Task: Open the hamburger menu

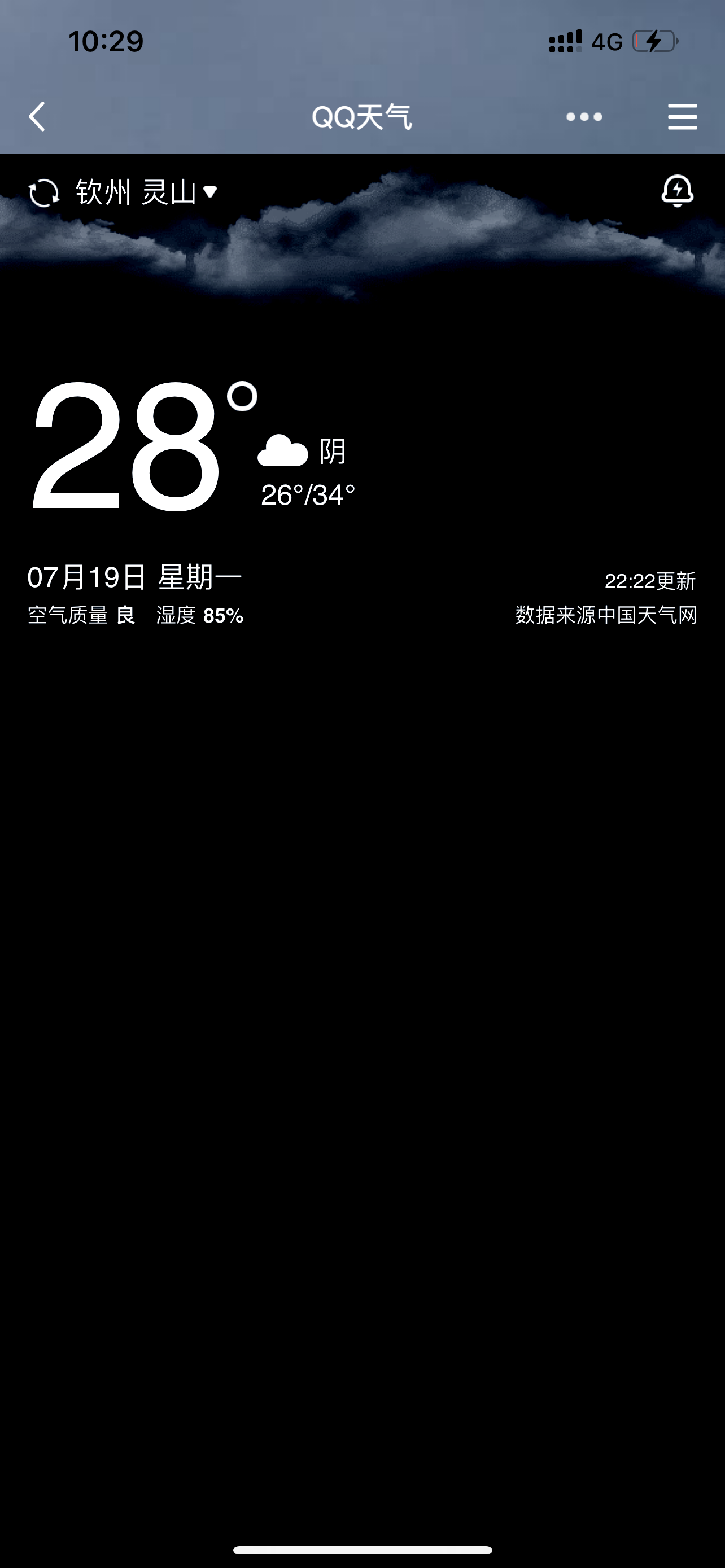Action: pyautogui.click(x=682, y=116)
